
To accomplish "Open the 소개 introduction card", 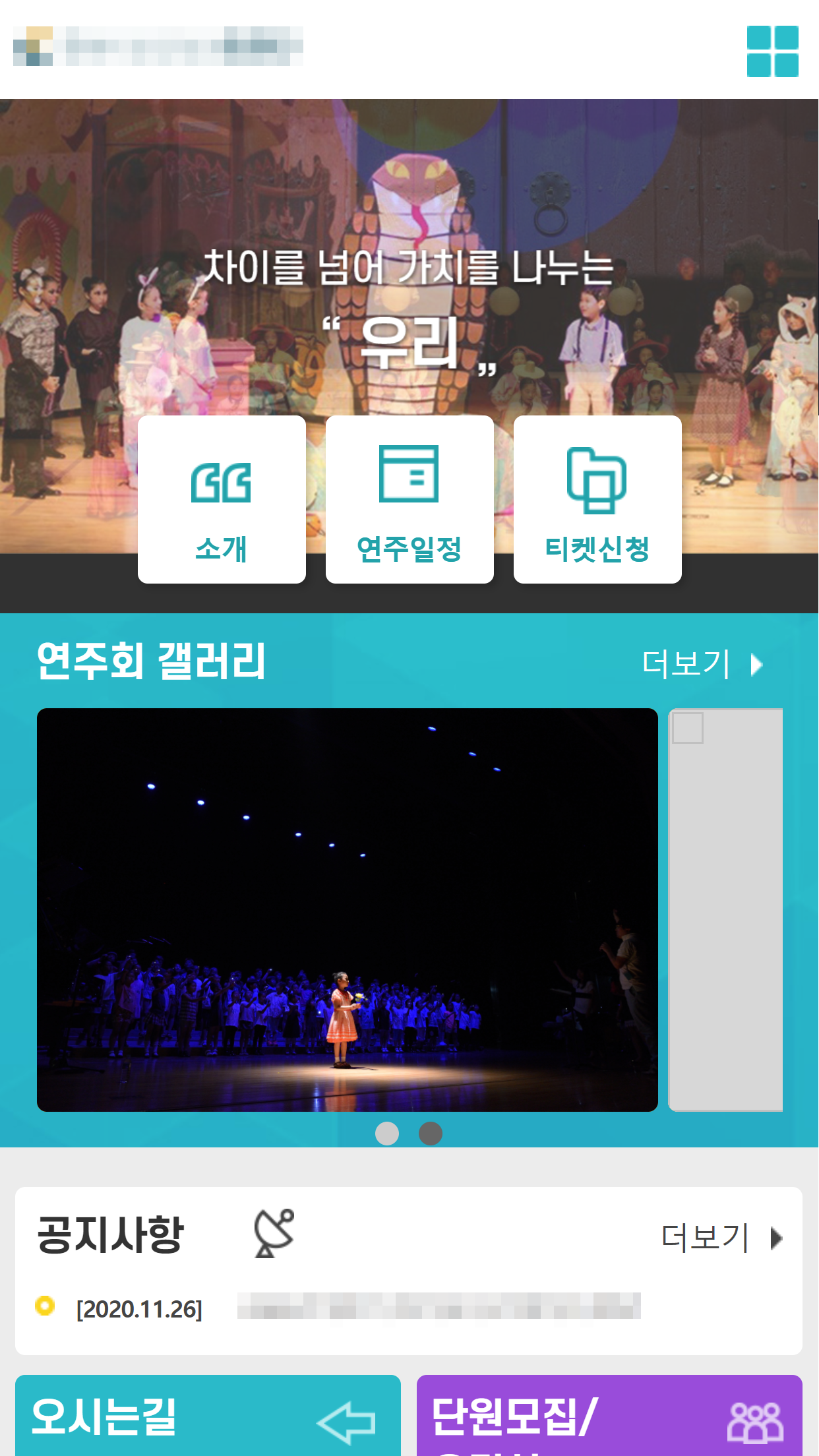I will coord(222,500).
